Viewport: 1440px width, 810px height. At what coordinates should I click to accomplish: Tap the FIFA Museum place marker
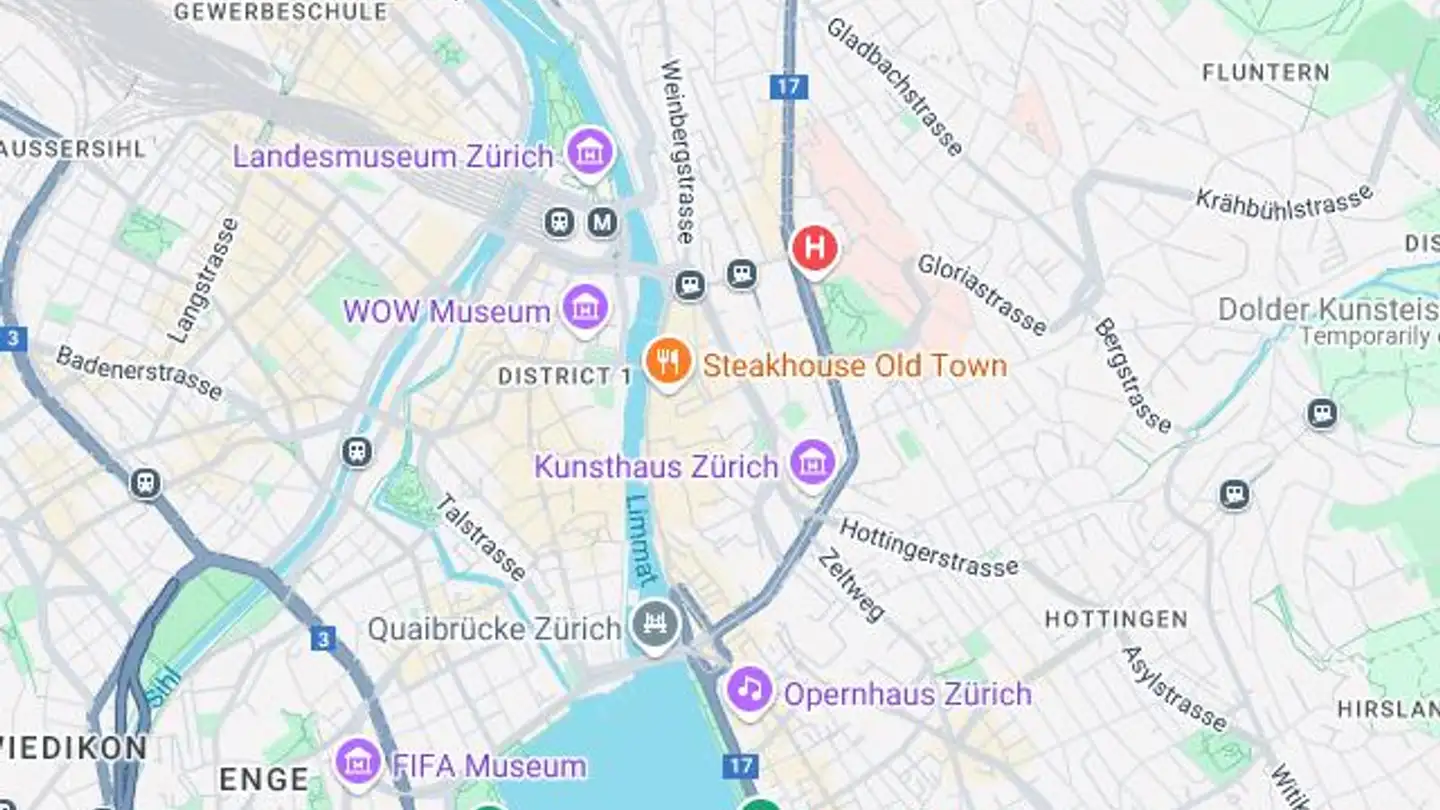click(357, 763)
